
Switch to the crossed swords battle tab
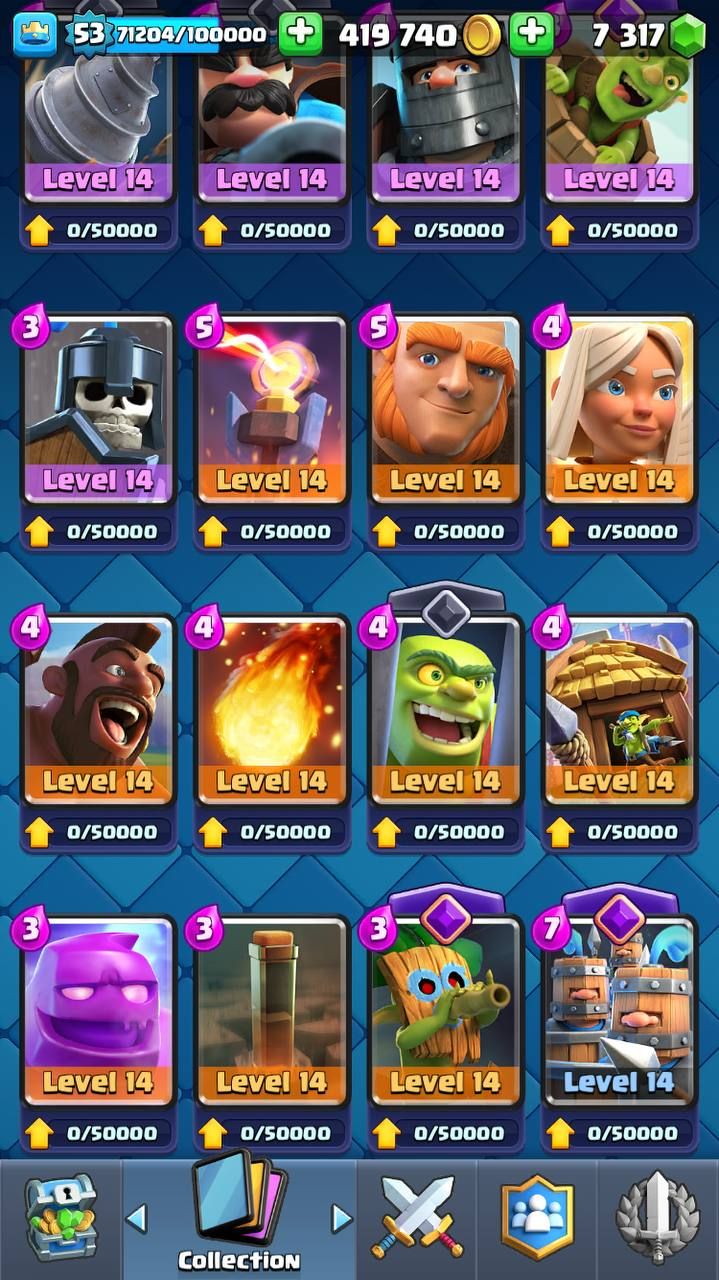(417, 1218)
